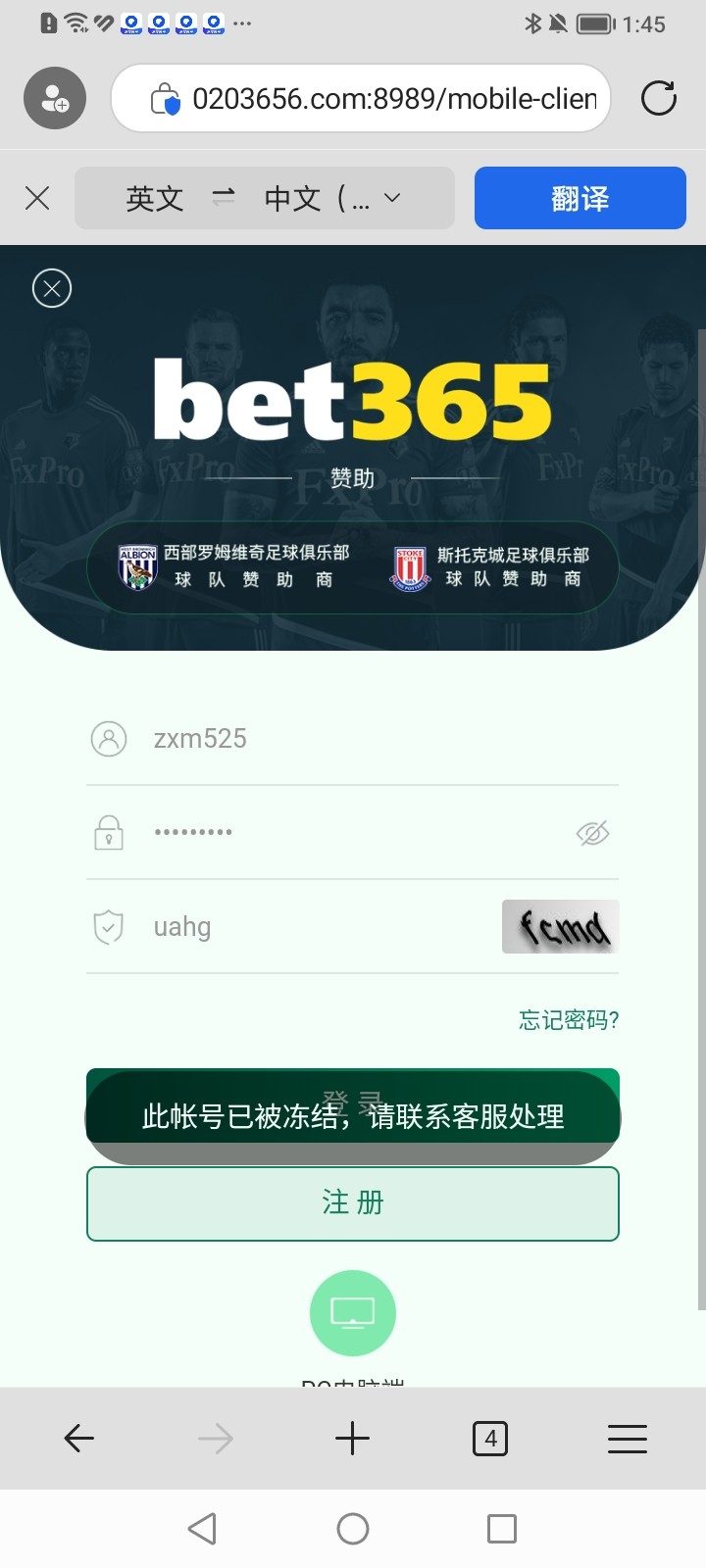This screenshot has height=1568, width=706.
Task: Go to the system home screen
Action: pyautogui.click(x=353, y=1529)
